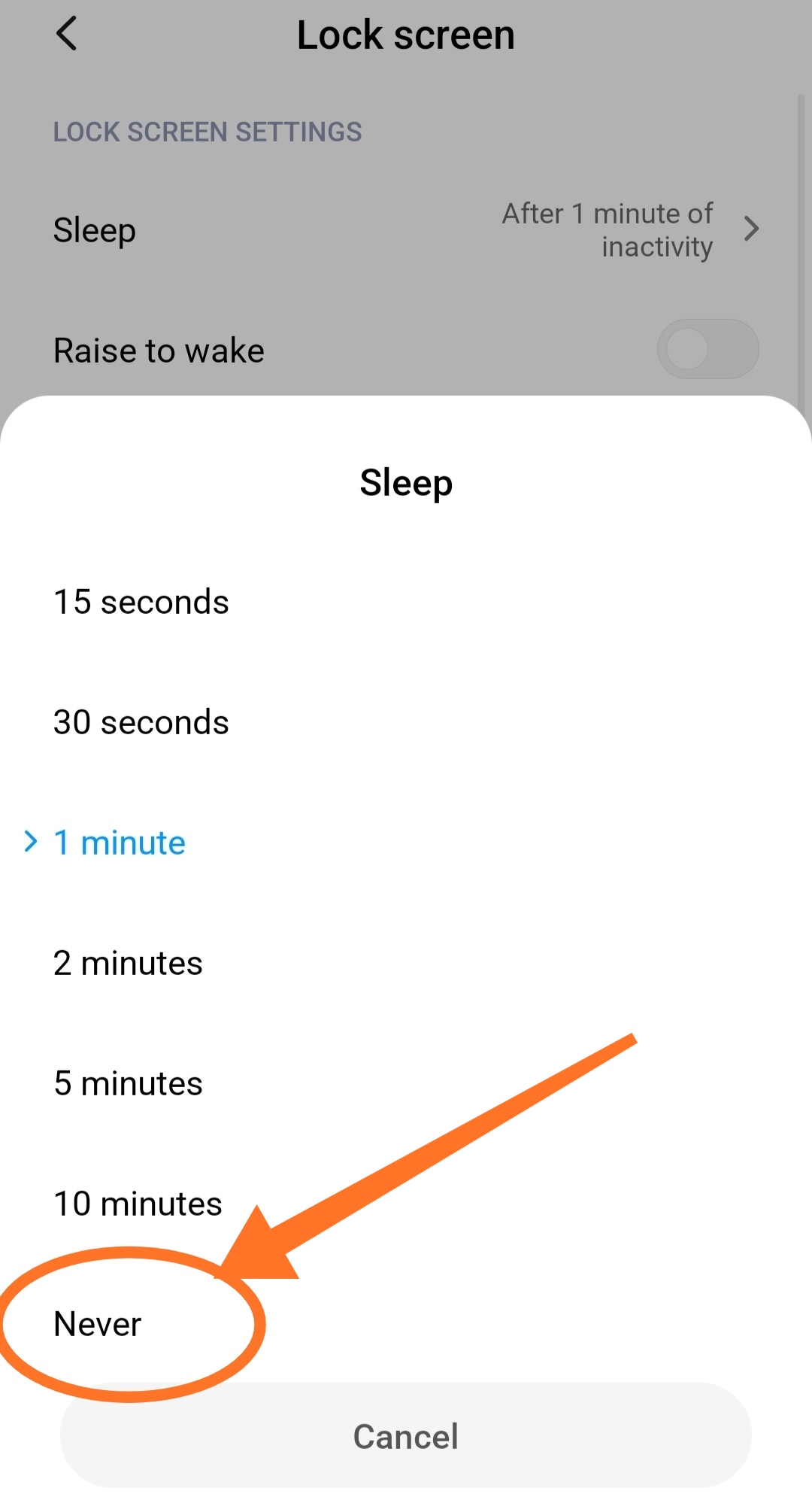
Task: Set sleep to Never
Action: [98, 1324]
